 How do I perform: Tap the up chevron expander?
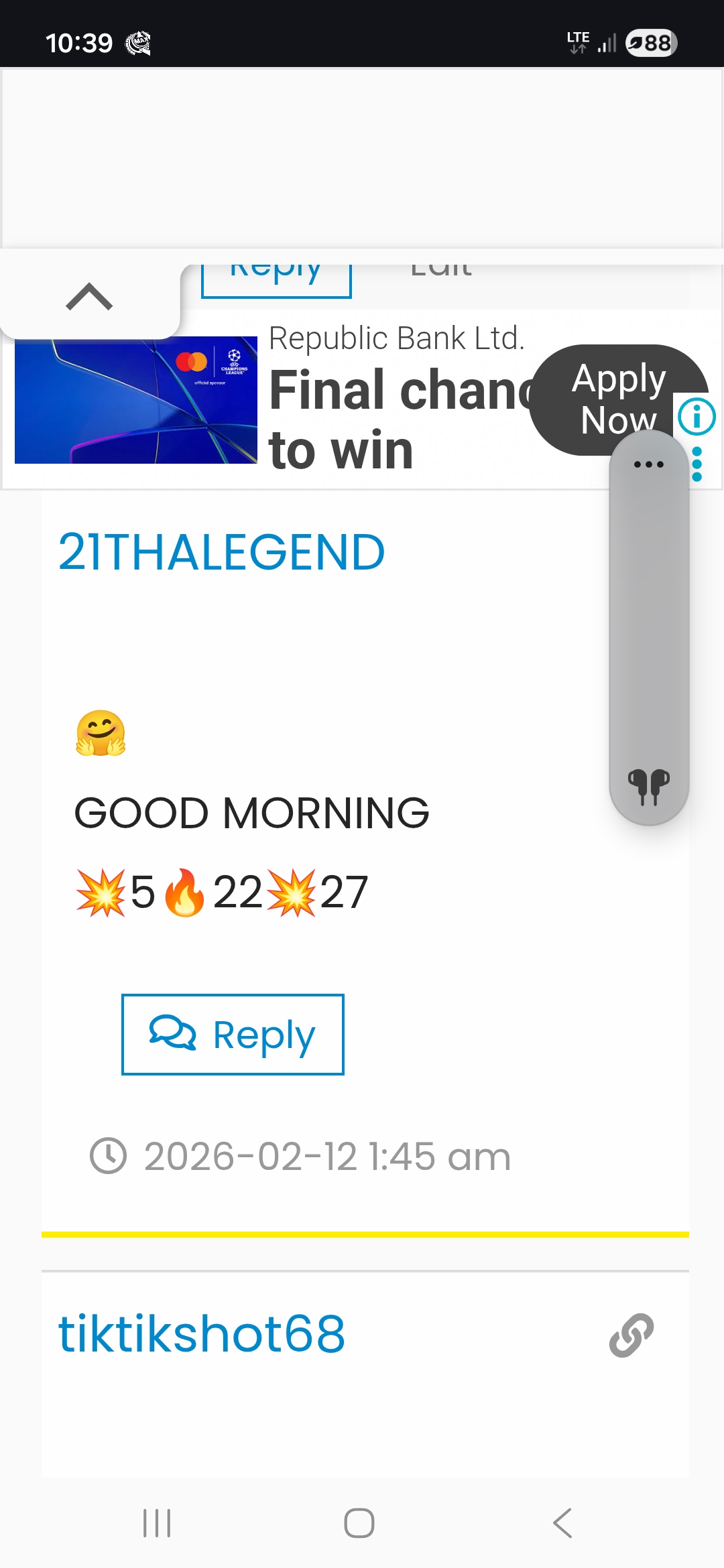[x=89, y=296]
